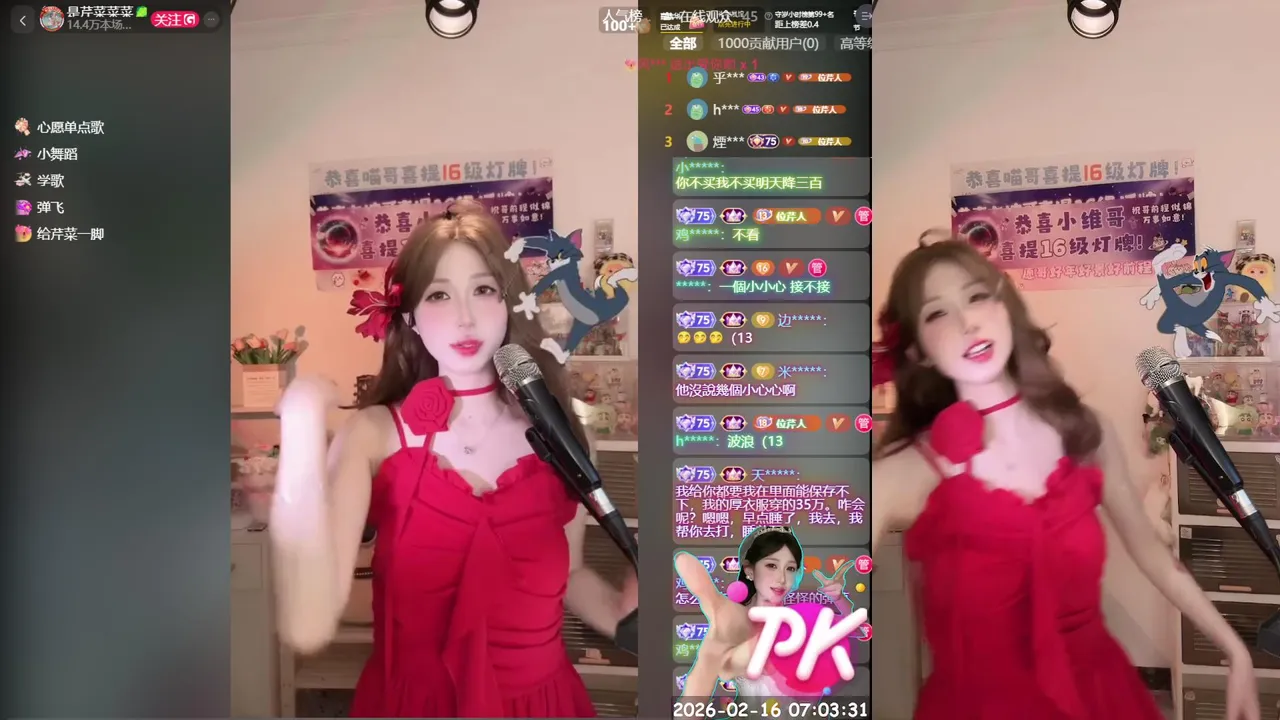Choose the 小舞蹈 option
The width and height of the screenshot is (1280, 720).
tap(56, 154)
